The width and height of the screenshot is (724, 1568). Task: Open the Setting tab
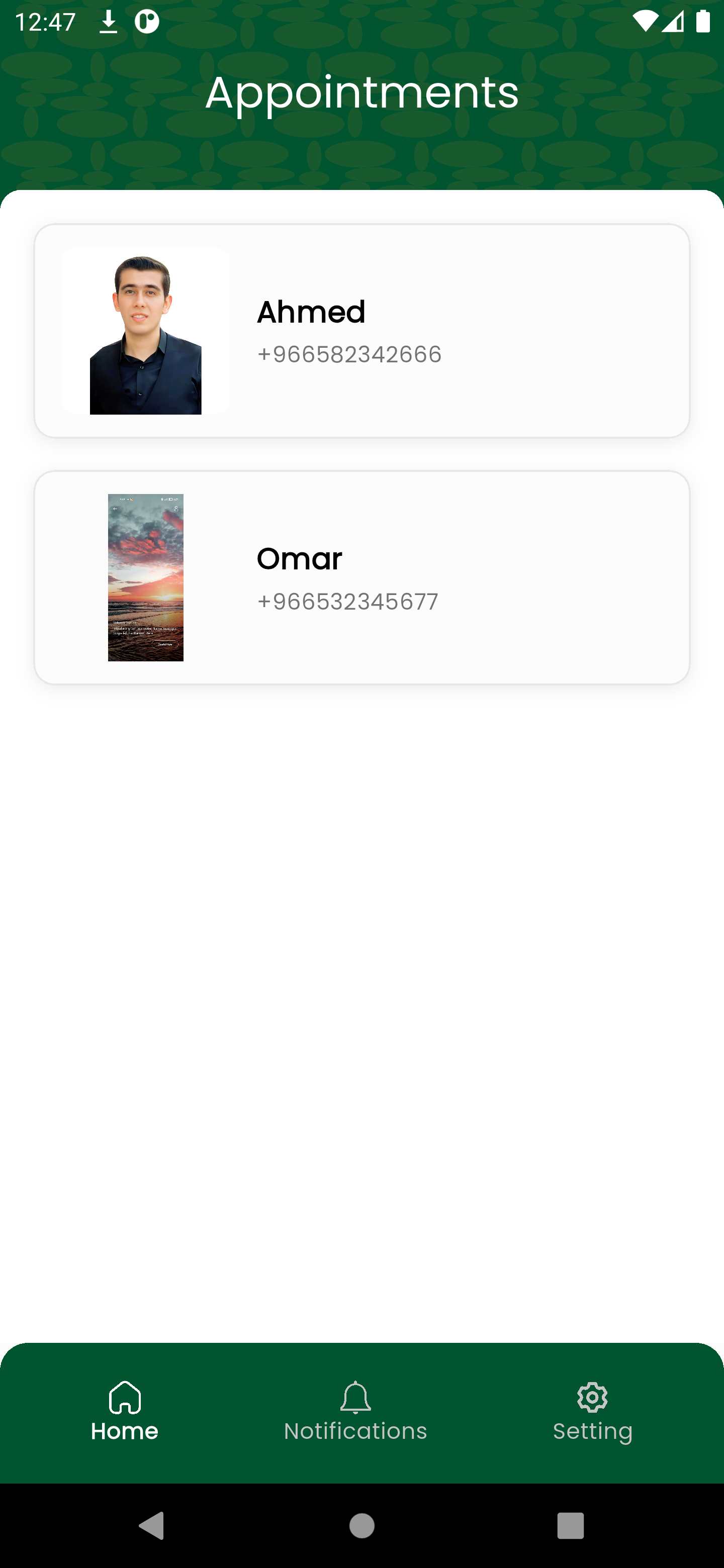click(x=592, y=1412)
